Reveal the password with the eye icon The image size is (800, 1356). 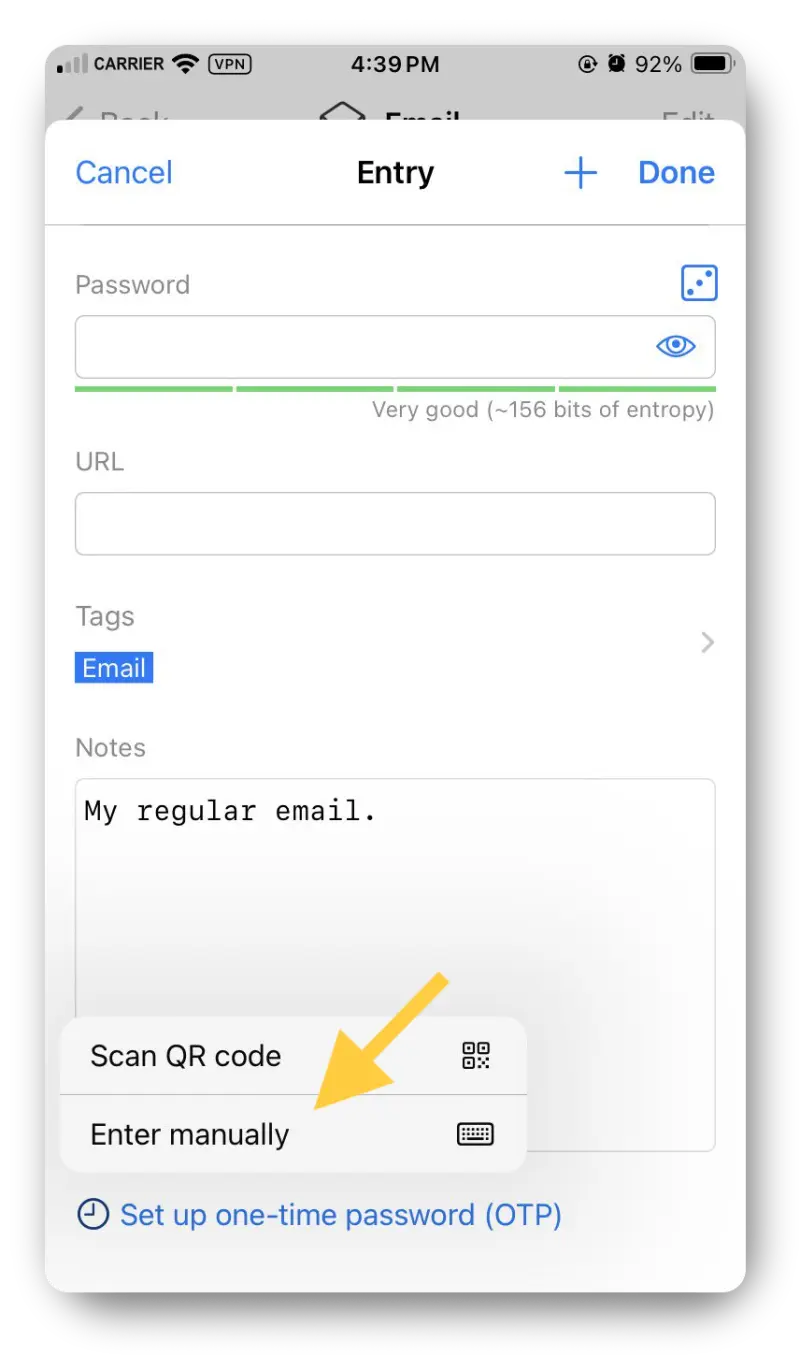[x=675, y=347]
